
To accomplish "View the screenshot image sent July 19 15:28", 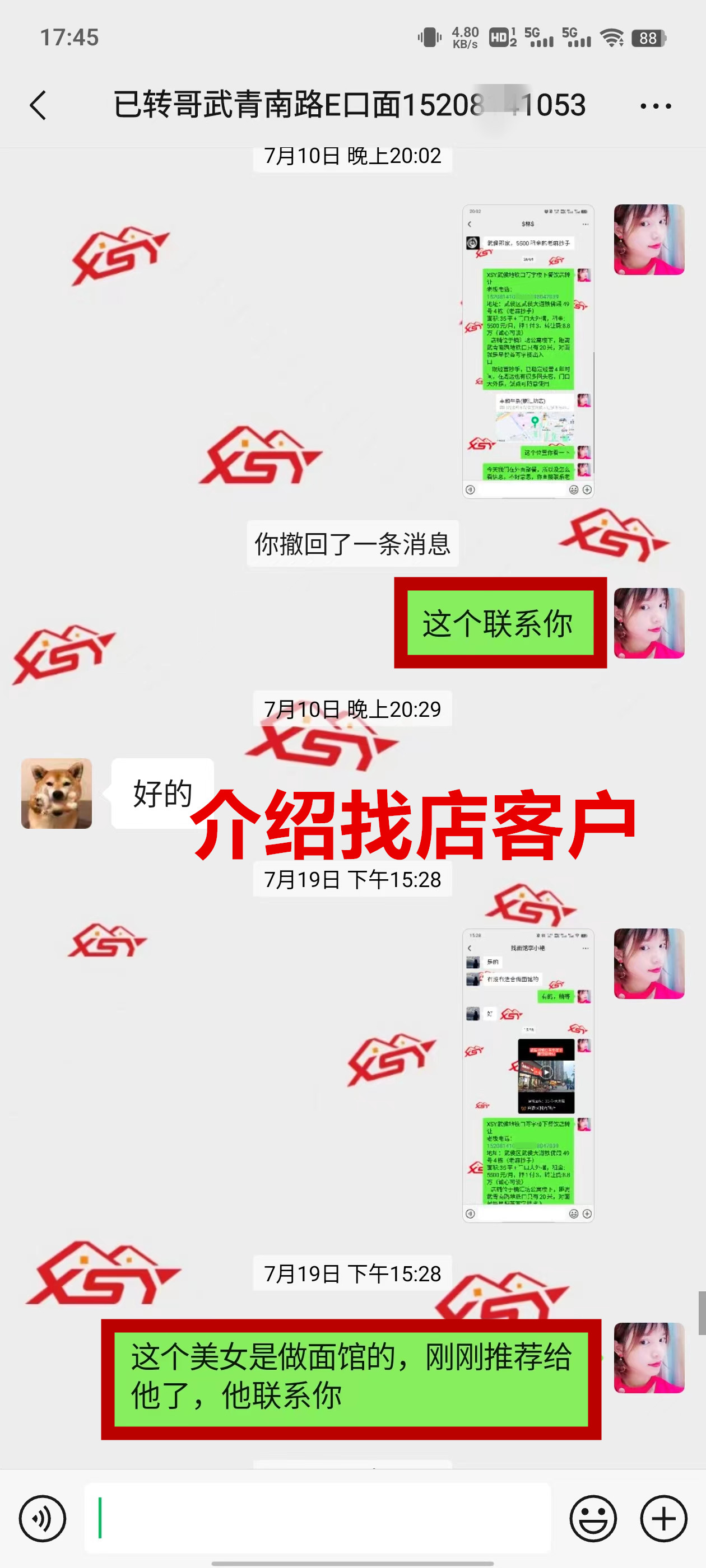I will [x=527, y=1075].
